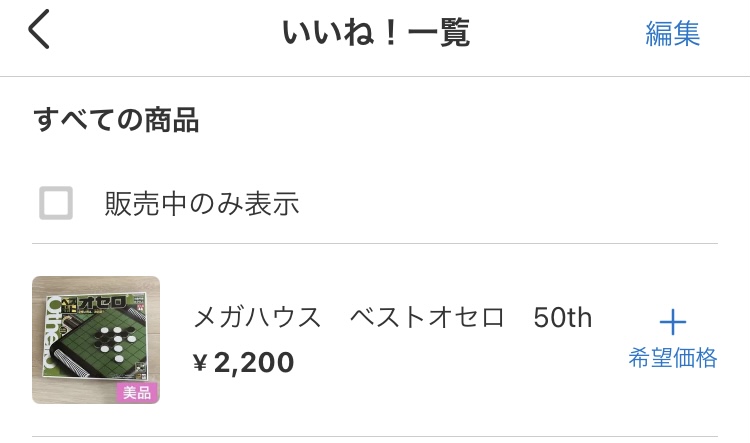Check the 販売中のみ表示 checkbox

coord(56,204)
